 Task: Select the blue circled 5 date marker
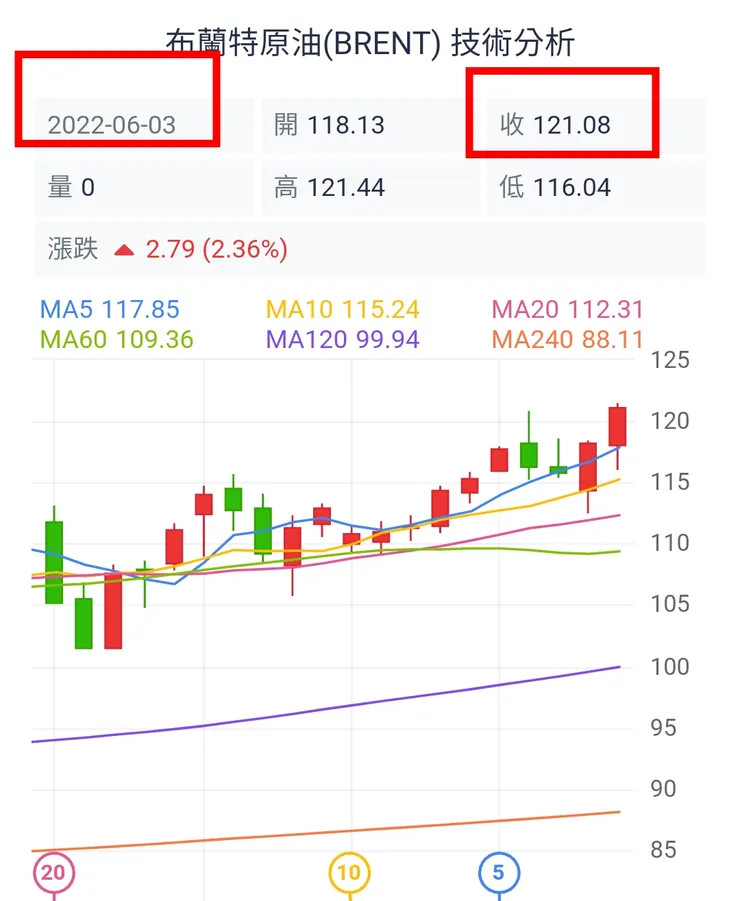[497, 872]
